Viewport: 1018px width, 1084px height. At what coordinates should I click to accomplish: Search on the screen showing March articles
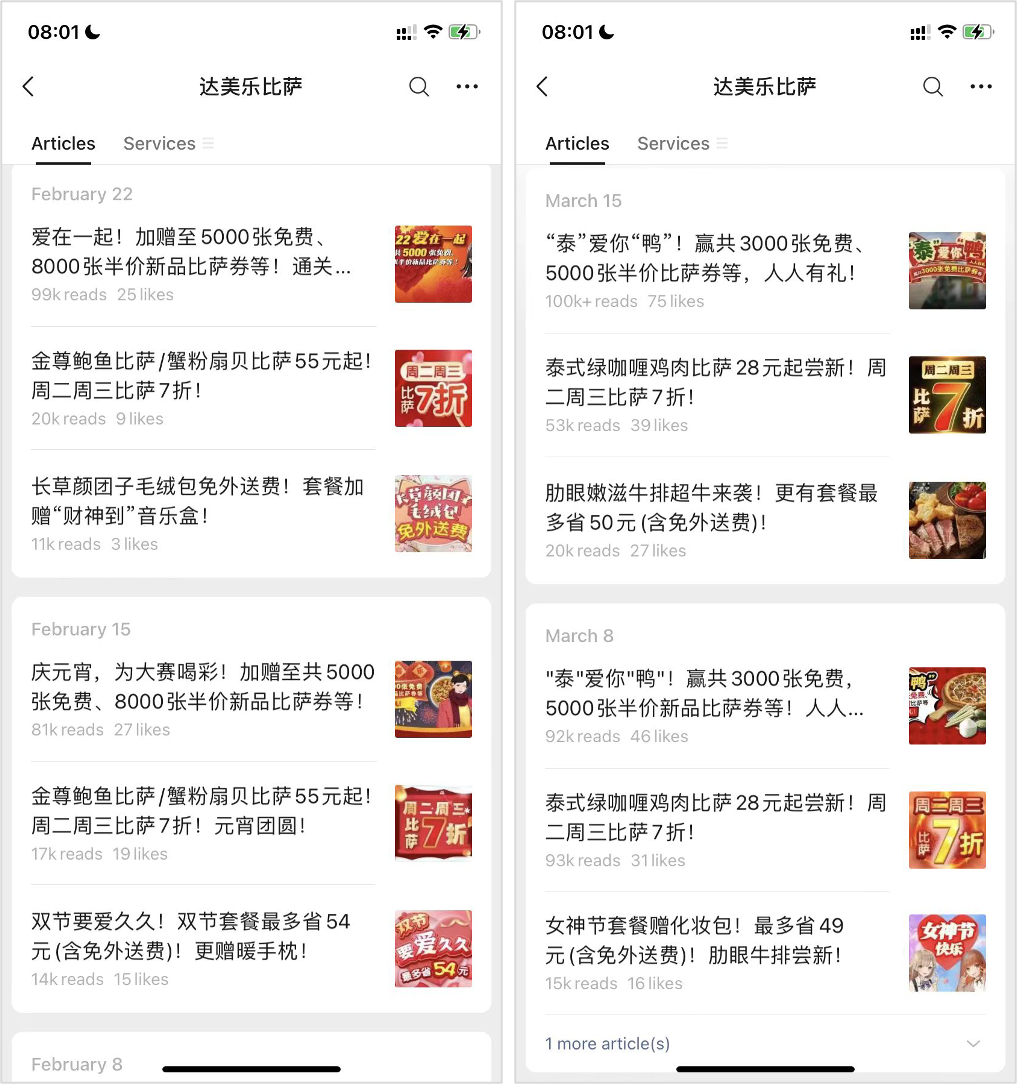click(x=932, y=87)
